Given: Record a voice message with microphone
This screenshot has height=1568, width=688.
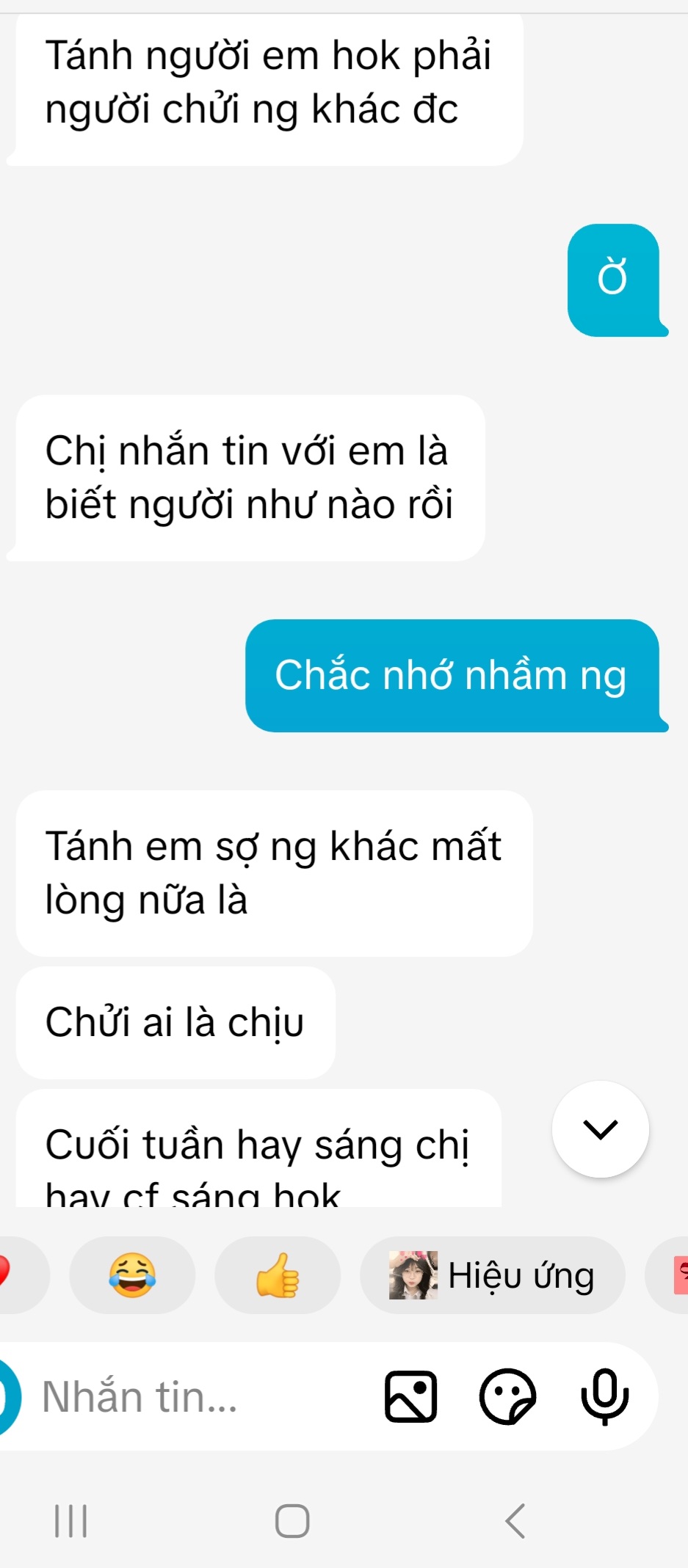Looking at the screenshot, I should tap(604, 1396).
